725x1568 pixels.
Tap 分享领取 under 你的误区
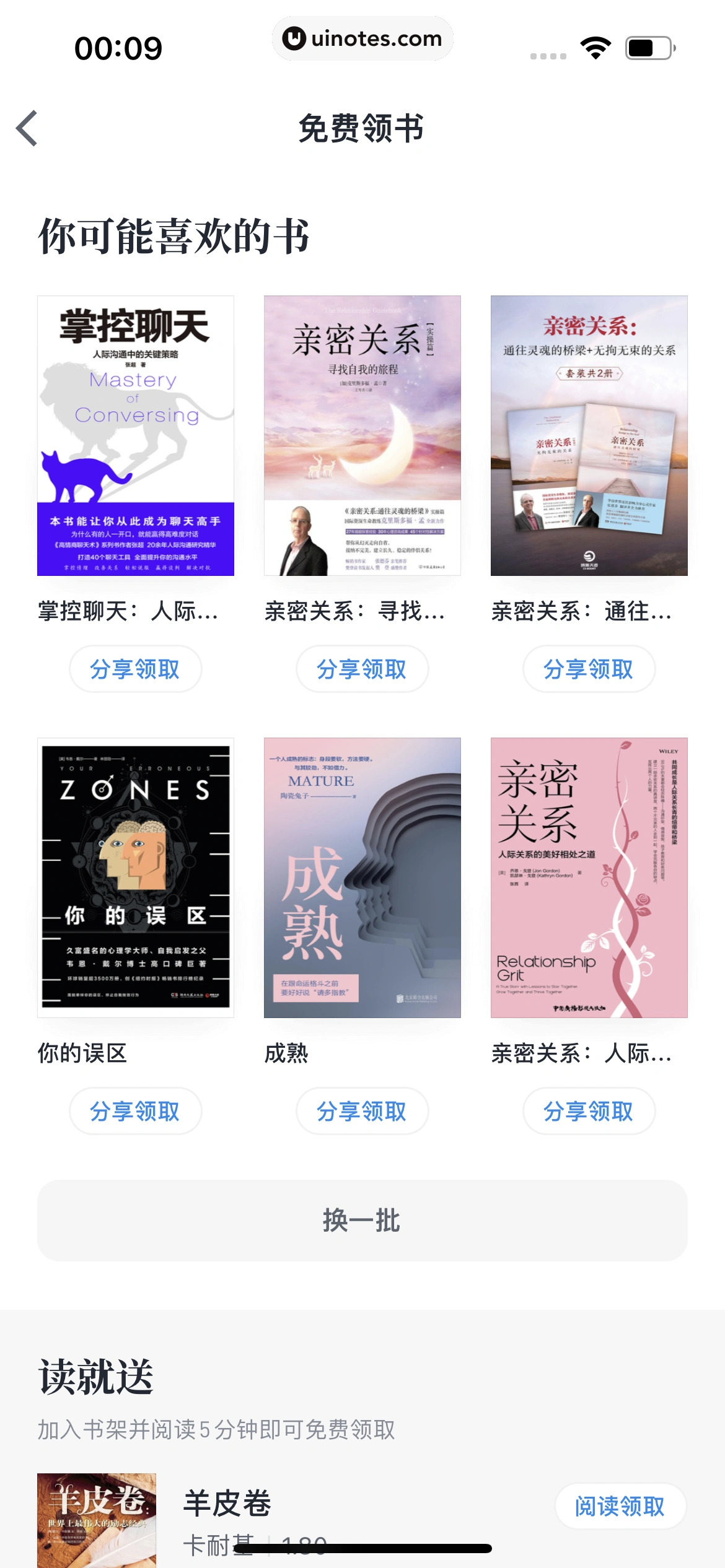click(x=135, y=1111)
